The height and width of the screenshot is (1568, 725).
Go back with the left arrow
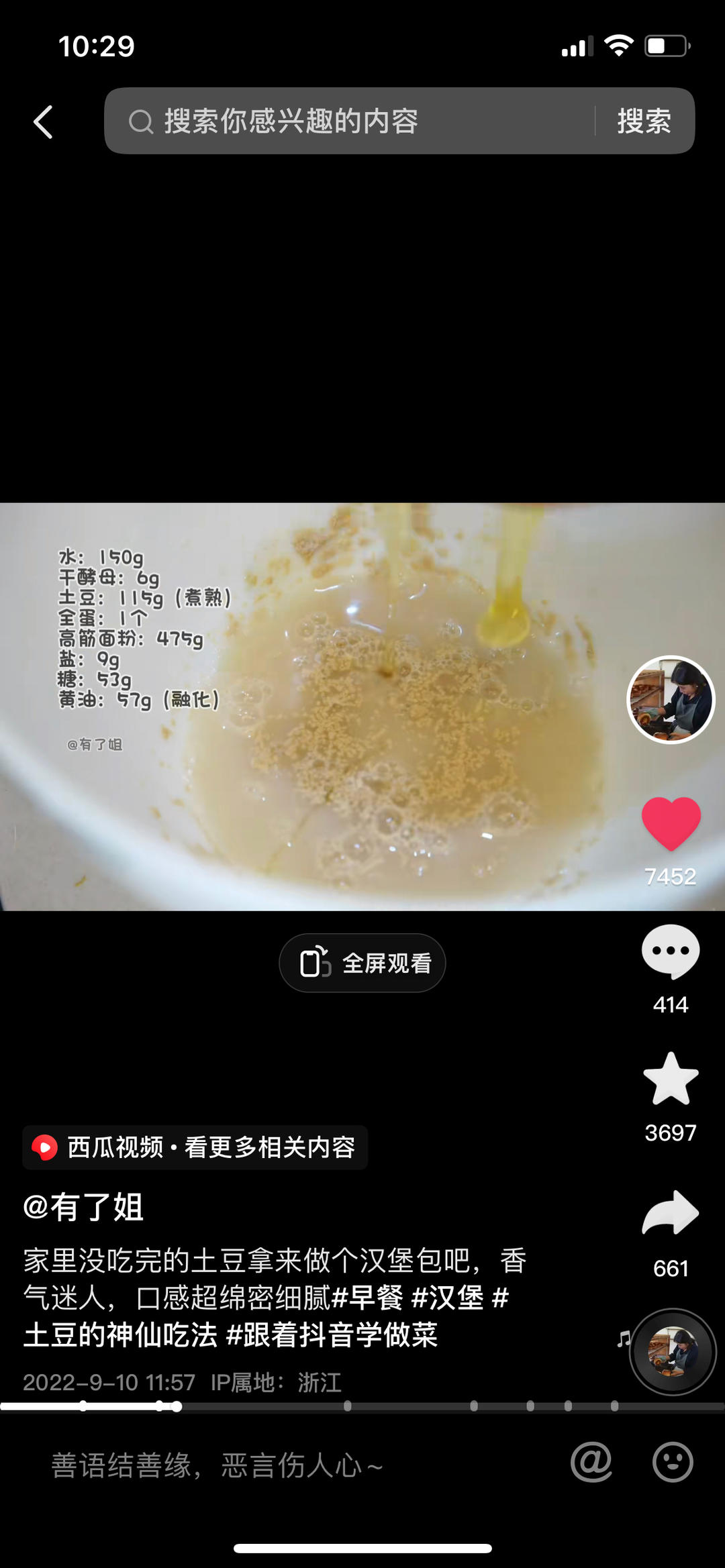click(44, 122)
